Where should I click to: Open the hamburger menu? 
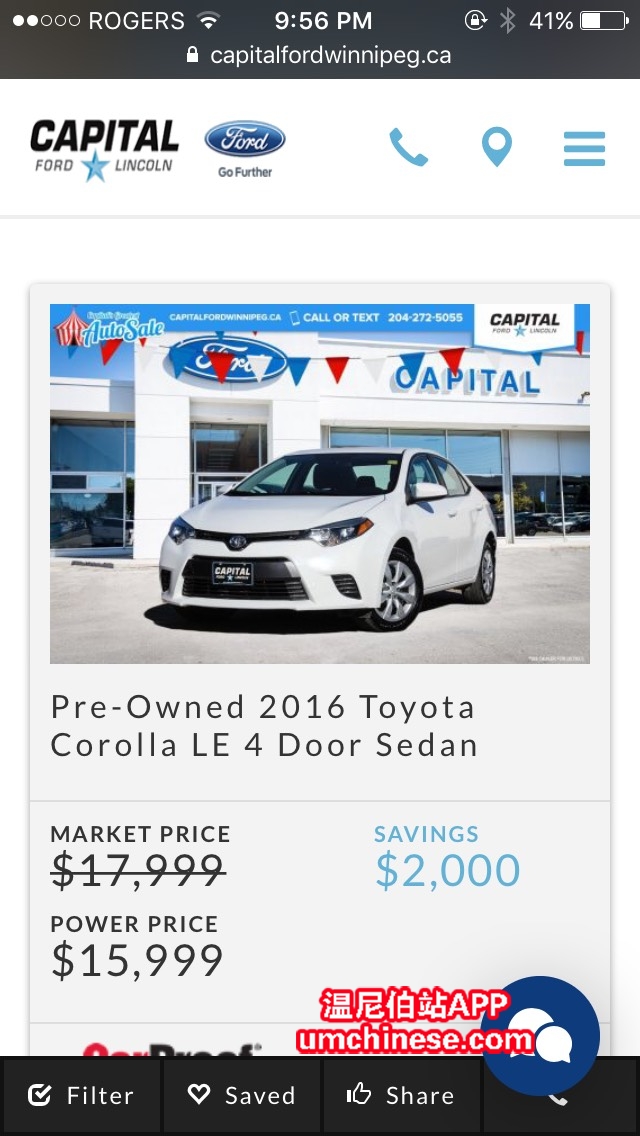click(x=584, y=148)
